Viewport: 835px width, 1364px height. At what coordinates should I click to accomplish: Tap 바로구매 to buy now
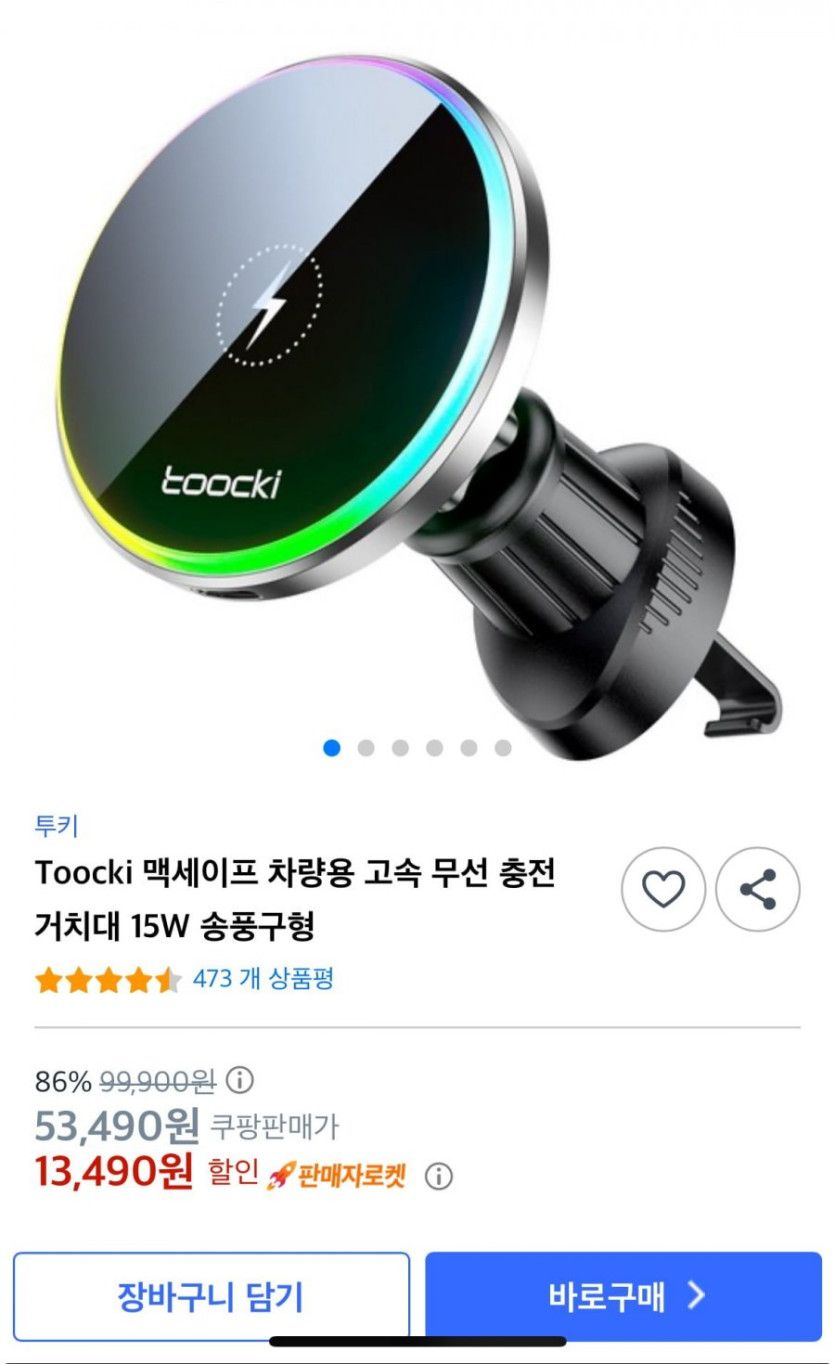(623, 1297)
